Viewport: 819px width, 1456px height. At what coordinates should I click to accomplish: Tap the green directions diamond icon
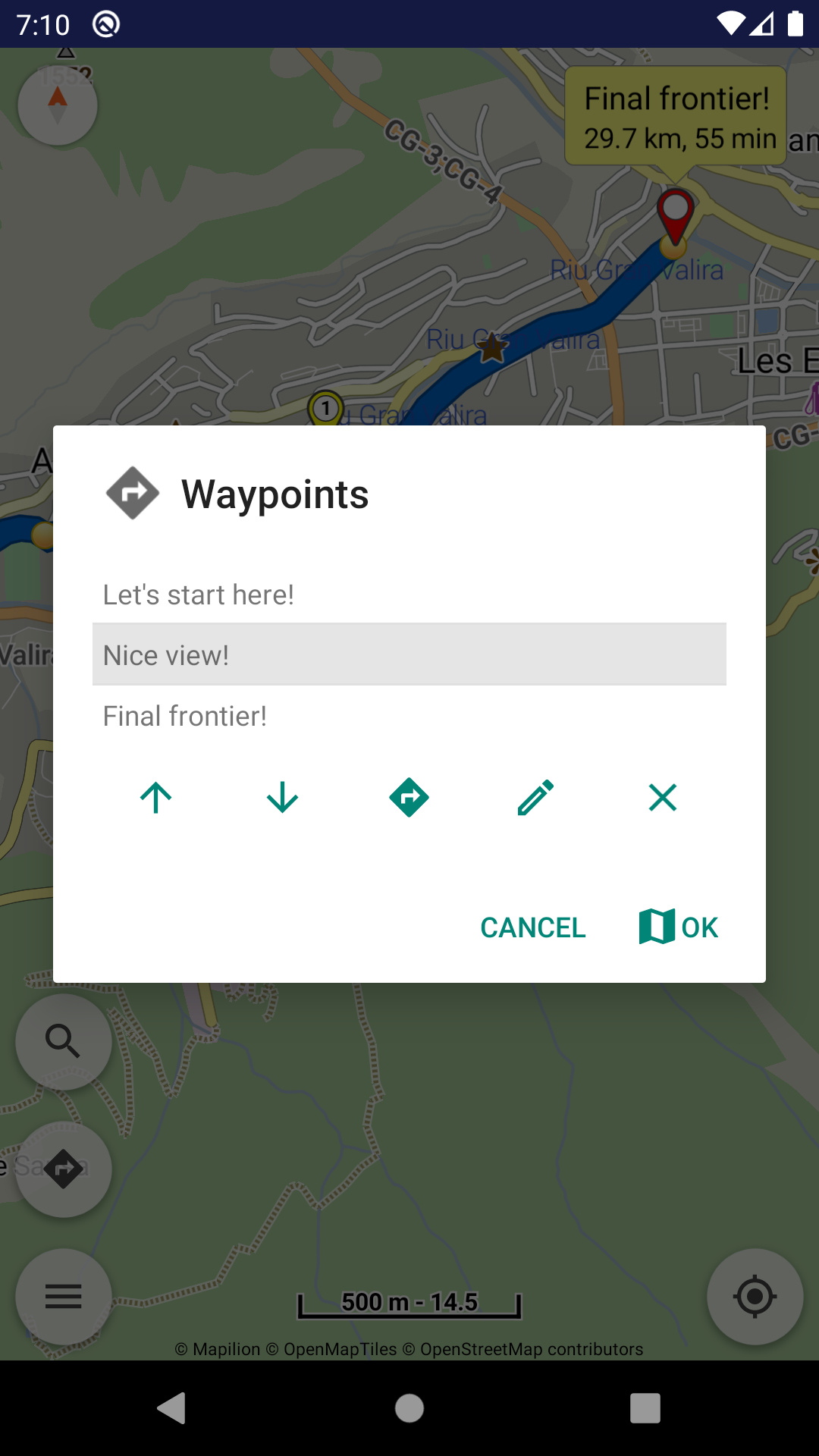tap(409, 798)
